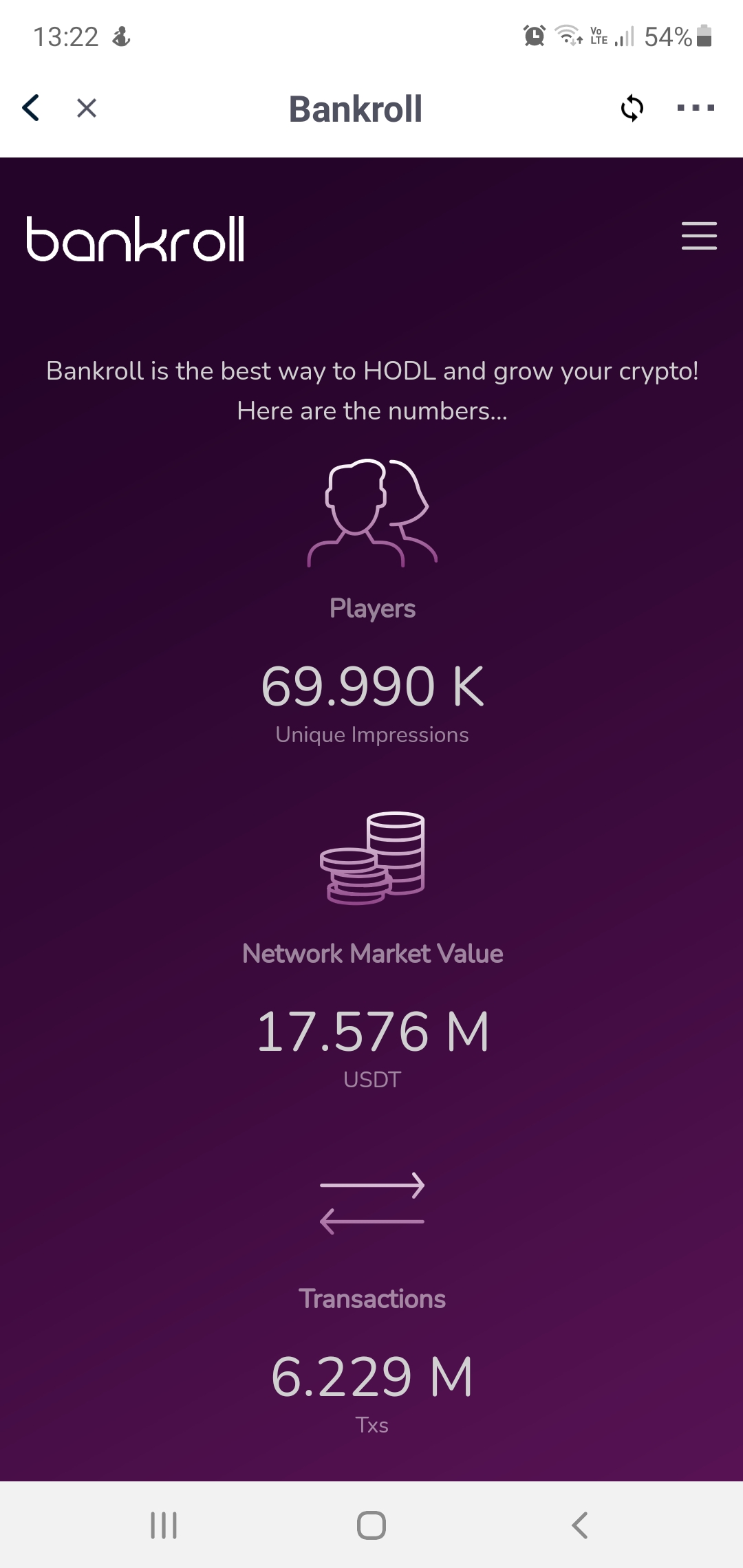Refresh the Bankroll page
Image resolution: width=743 pixels, height=1568 pixels.
click(632, 108)
